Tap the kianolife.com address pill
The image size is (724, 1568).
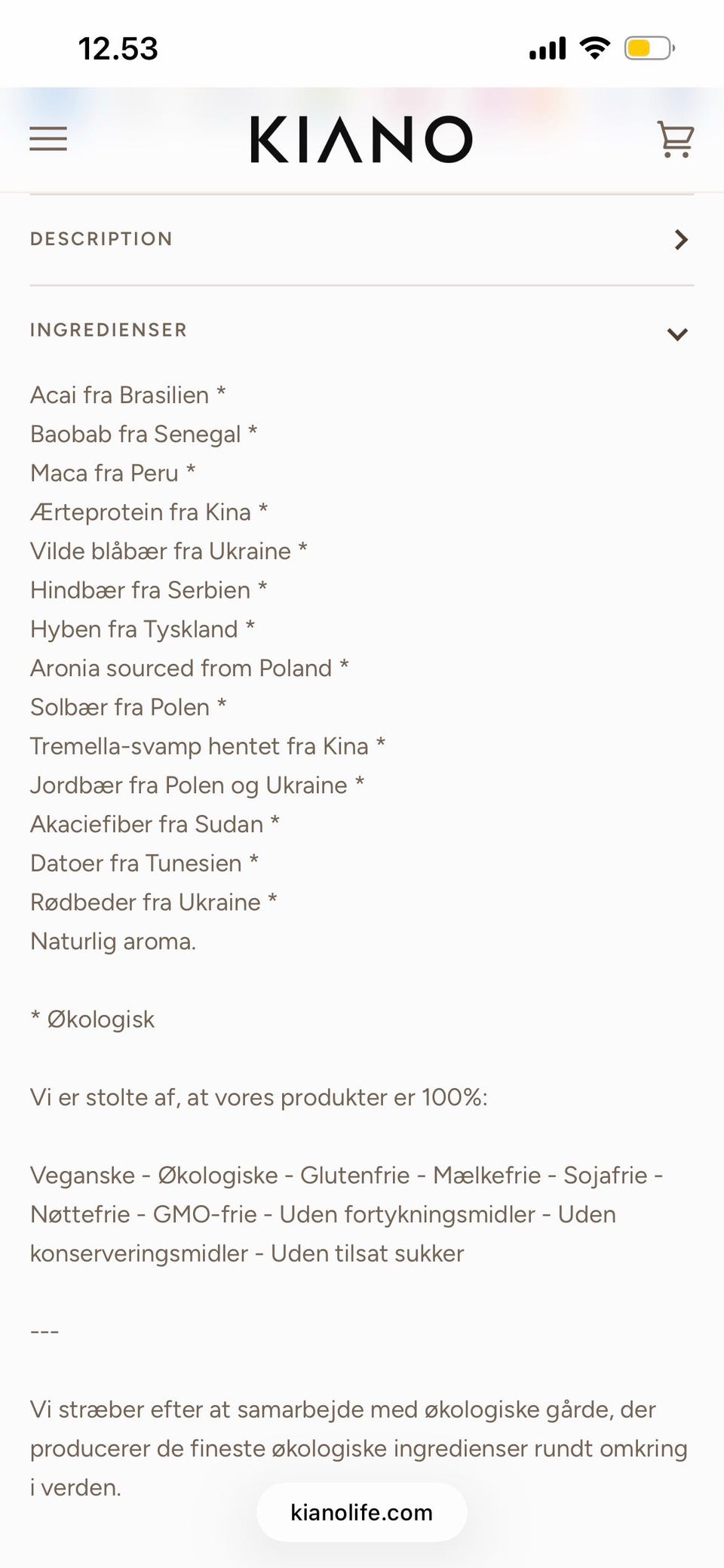(362, 1513)
